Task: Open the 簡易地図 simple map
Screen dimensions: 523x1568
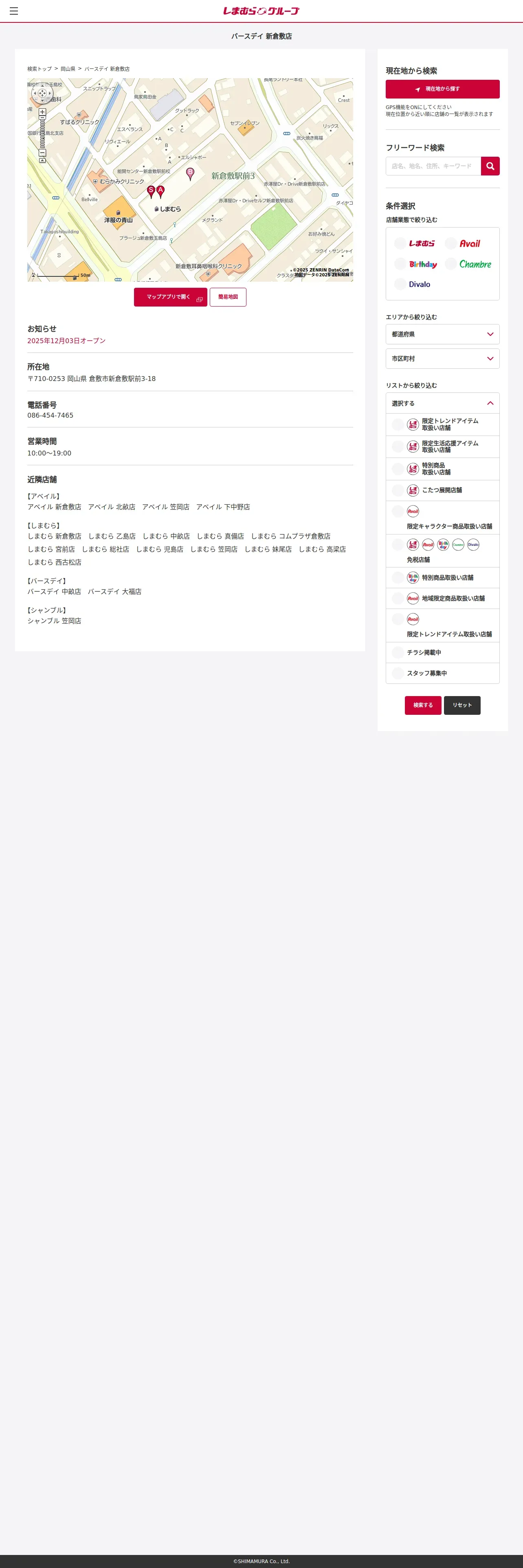Action: pos(228,297)
